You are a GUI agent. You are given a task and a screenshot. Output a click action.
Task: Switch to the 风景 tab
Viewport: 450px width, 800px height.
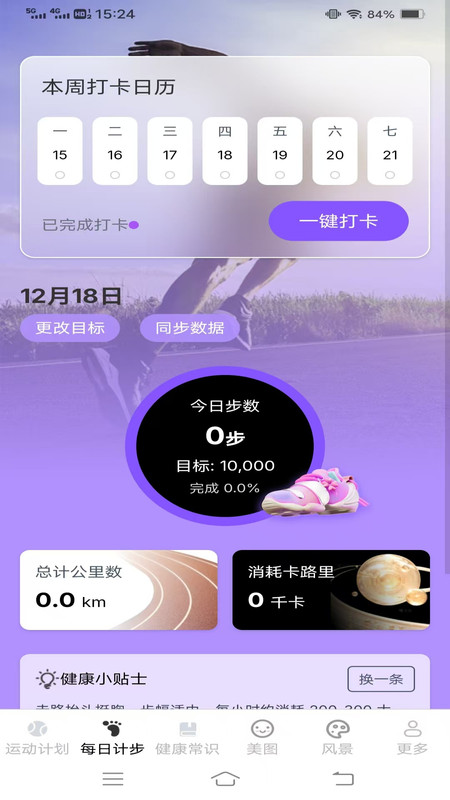click(x=337, y=738)
